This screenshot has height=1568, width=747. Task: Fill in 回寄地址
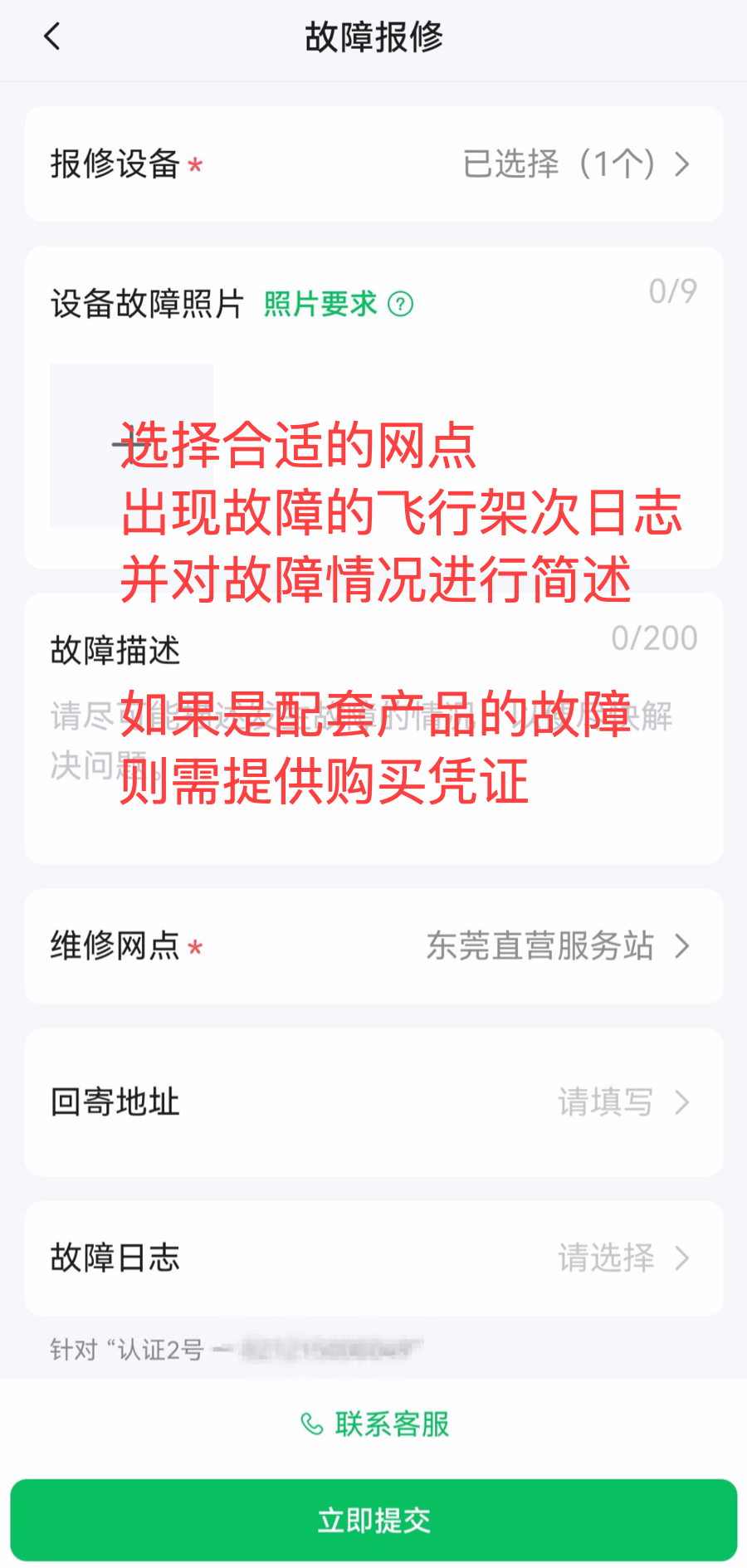click(x=373, y=1102)
